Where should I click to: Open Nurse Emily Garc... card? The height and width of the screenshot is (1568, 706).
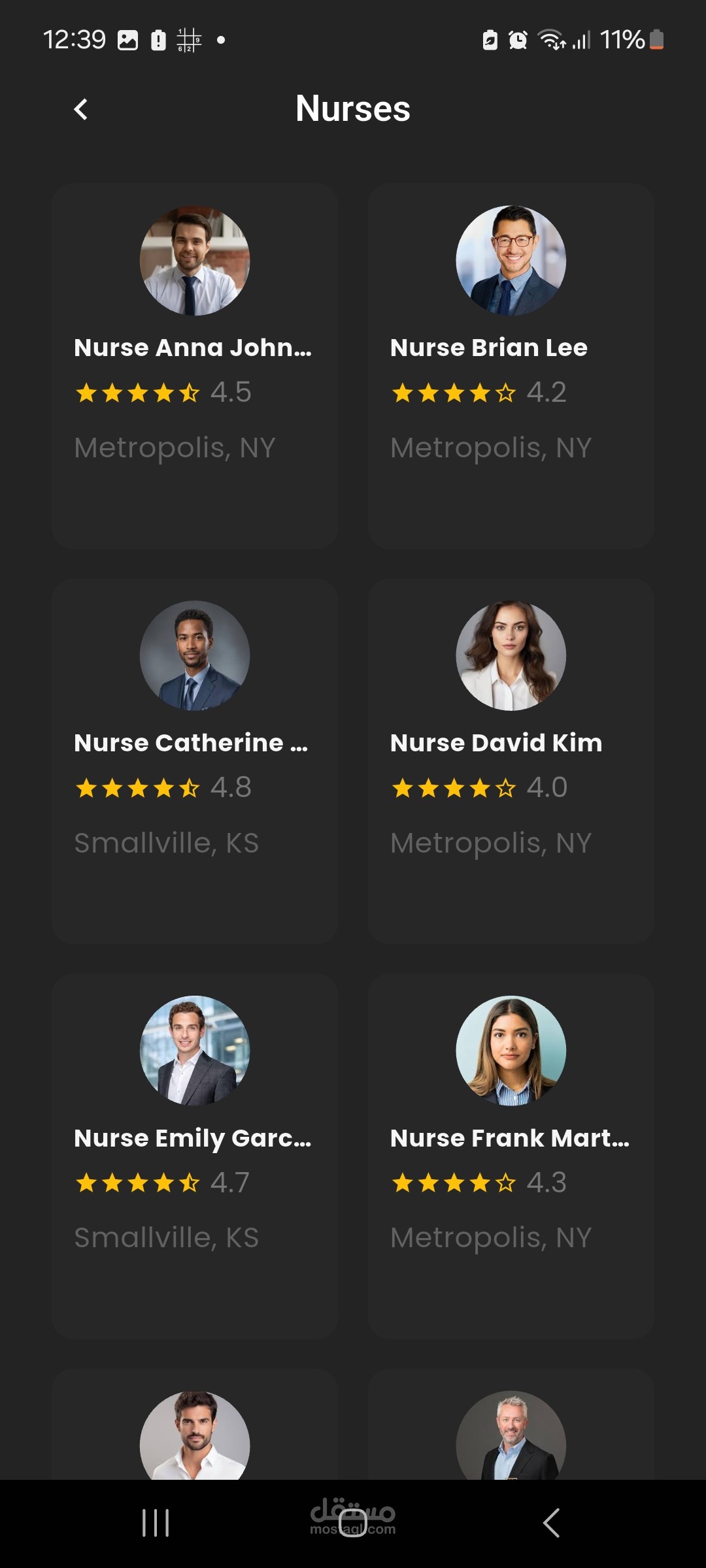(195, 1156)
